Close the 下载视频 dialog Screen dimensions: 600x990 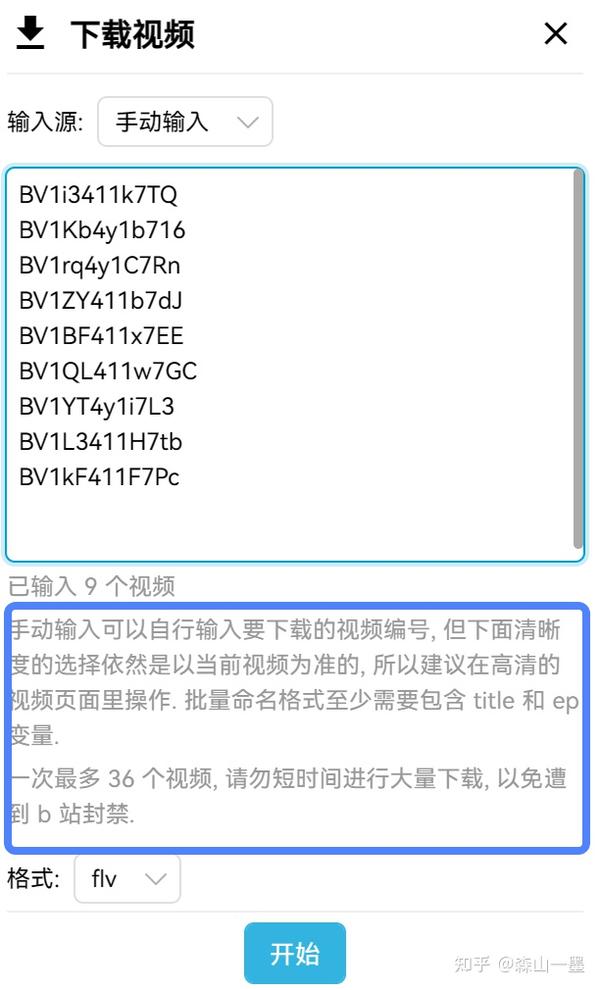tap(555, 34)
